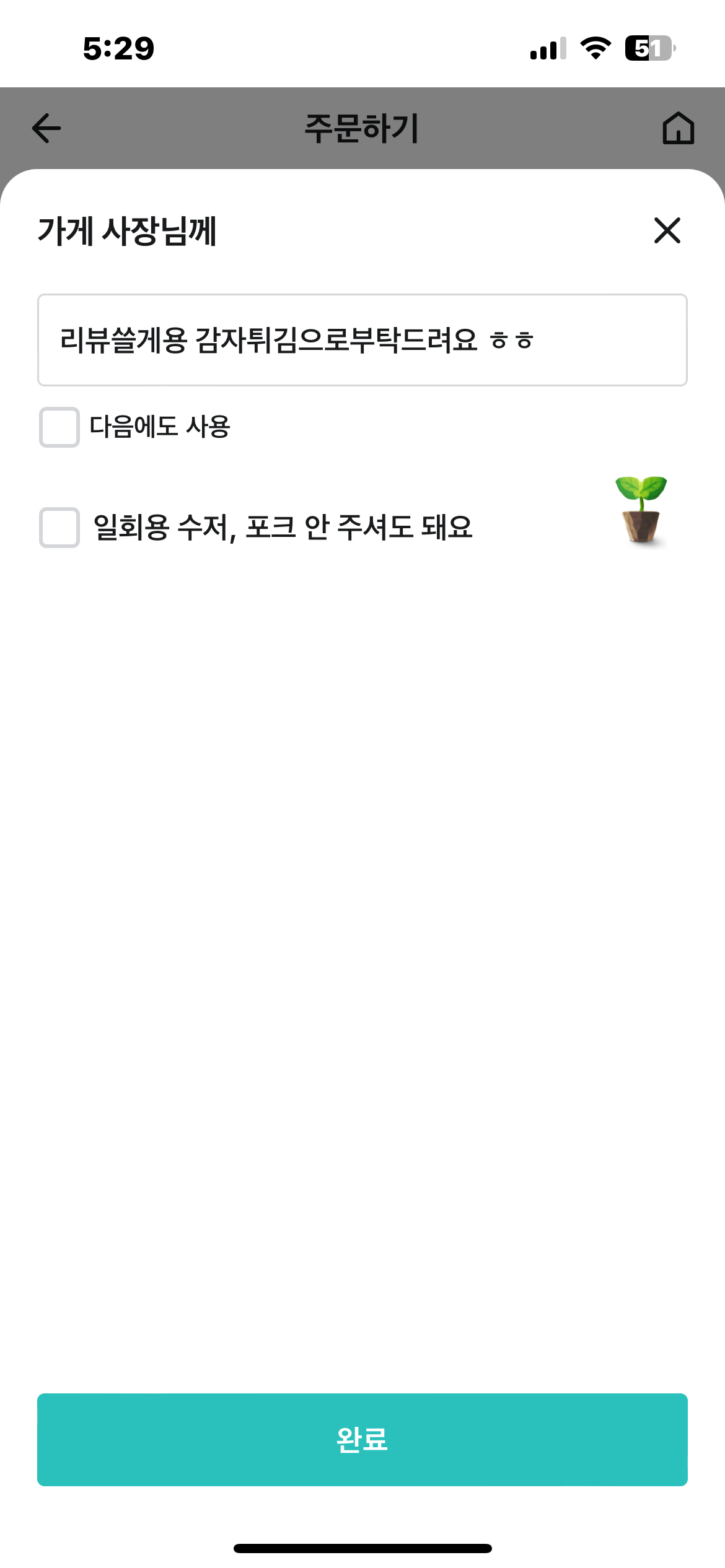Check the 다음에도 사용 box

[x=59, y=427]
